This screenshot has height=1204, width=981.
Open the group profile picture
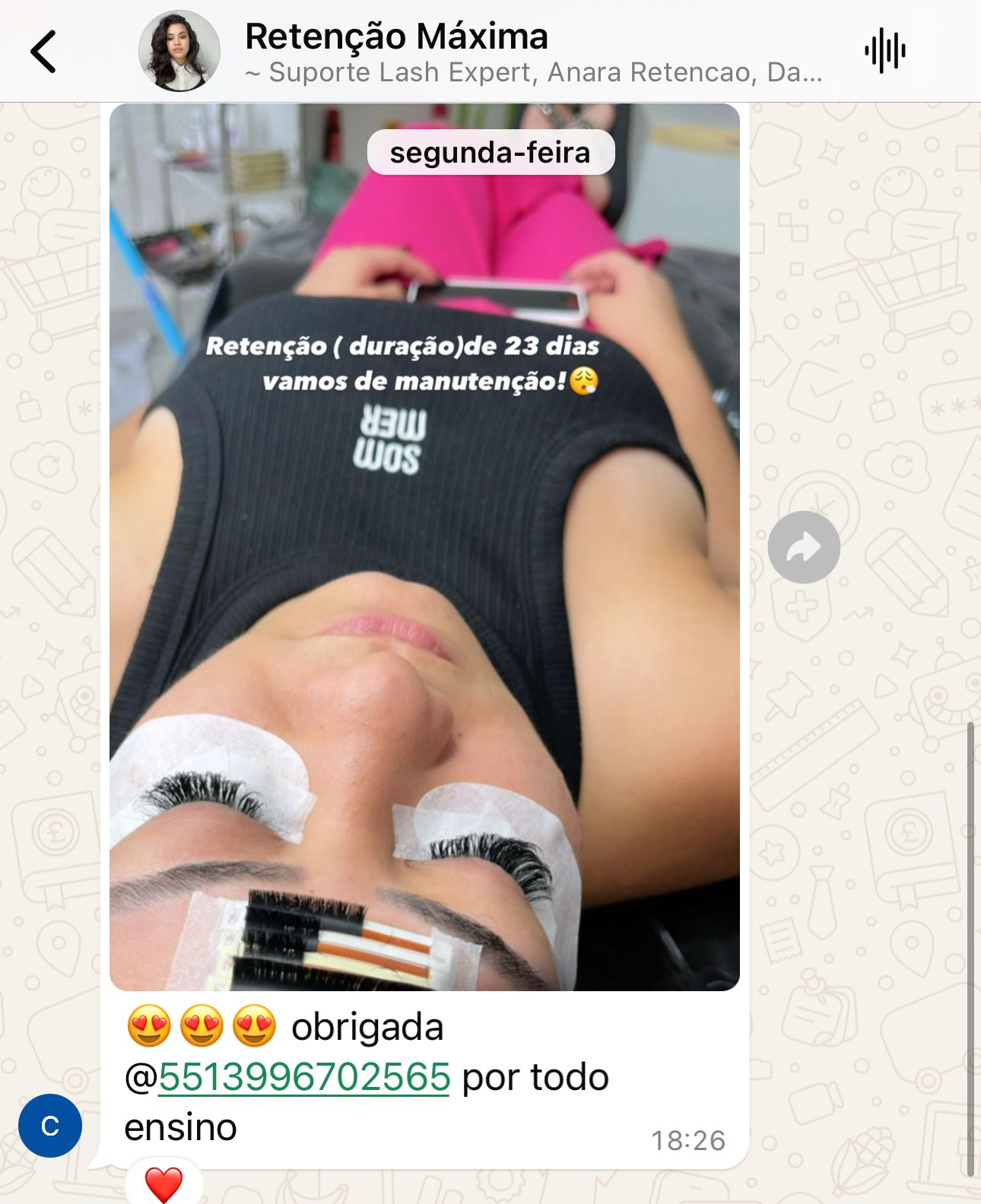pyautogui.click(x=179, y=52)
